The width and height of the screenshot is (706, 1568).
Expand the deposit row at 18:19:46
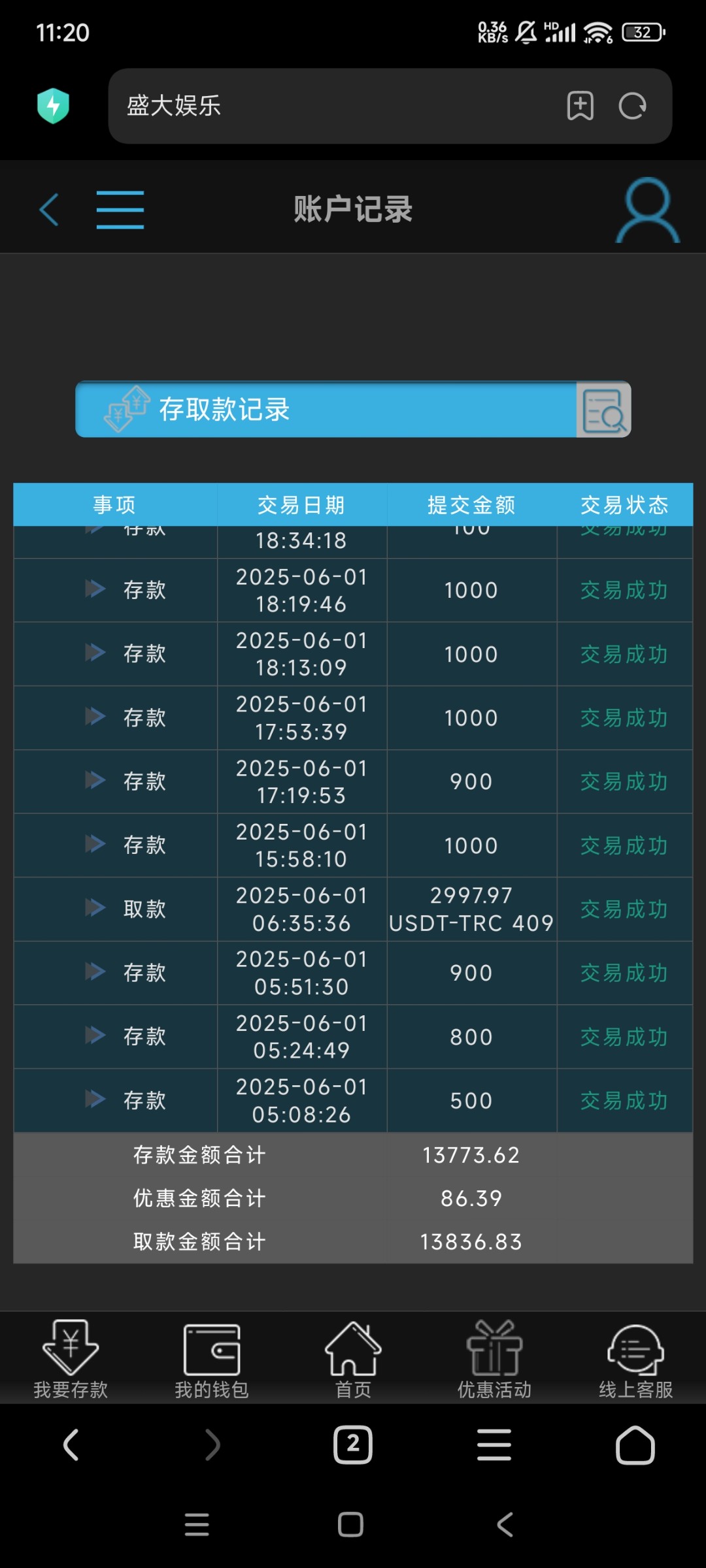(x=95, y=589)
